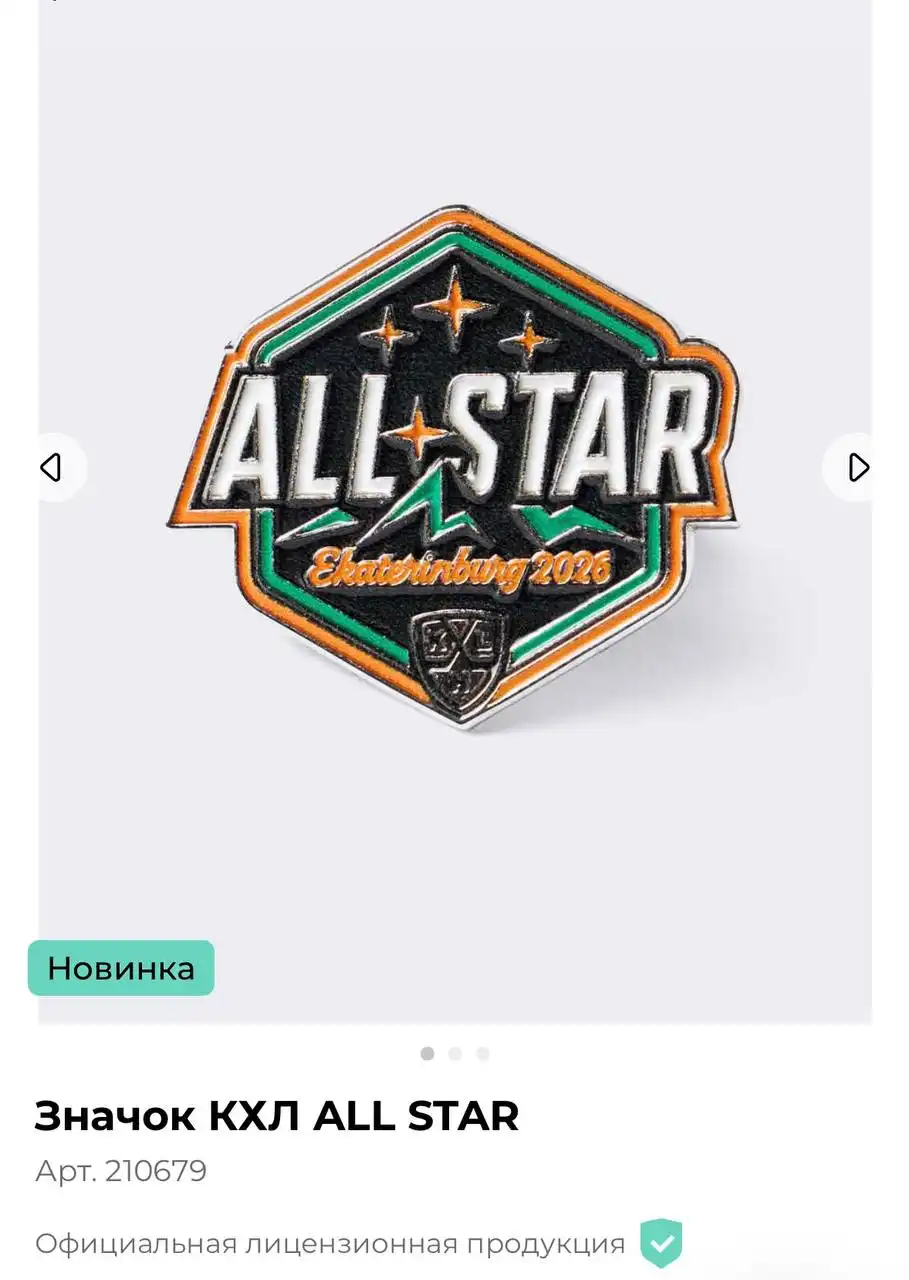This screenshot has height=1280, width=909.
Task: Jump to the third photo indicator dot
Action: [x=483, y=1053]
